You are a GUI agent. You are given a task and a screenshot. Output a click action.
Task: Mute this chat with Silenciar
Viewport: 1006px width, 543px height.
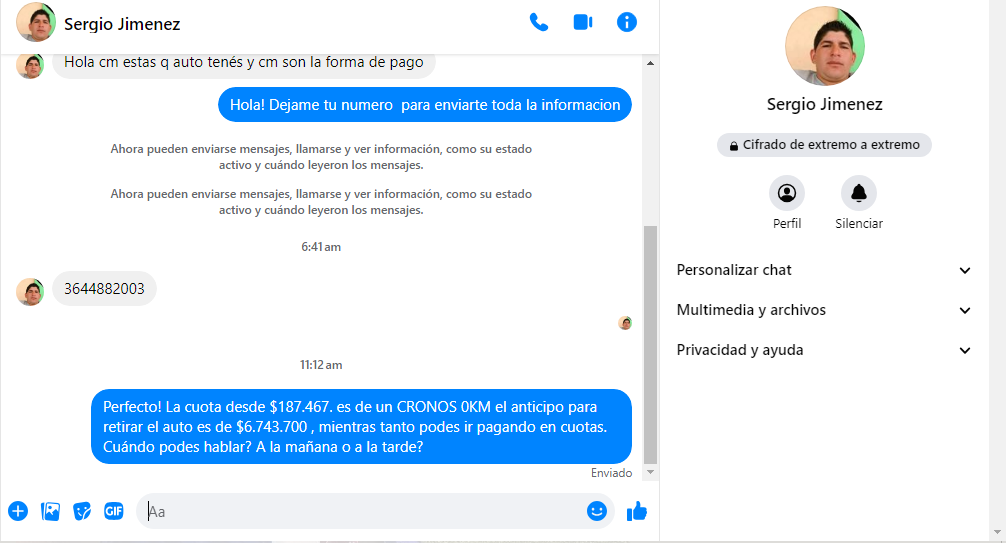[859, 193]
